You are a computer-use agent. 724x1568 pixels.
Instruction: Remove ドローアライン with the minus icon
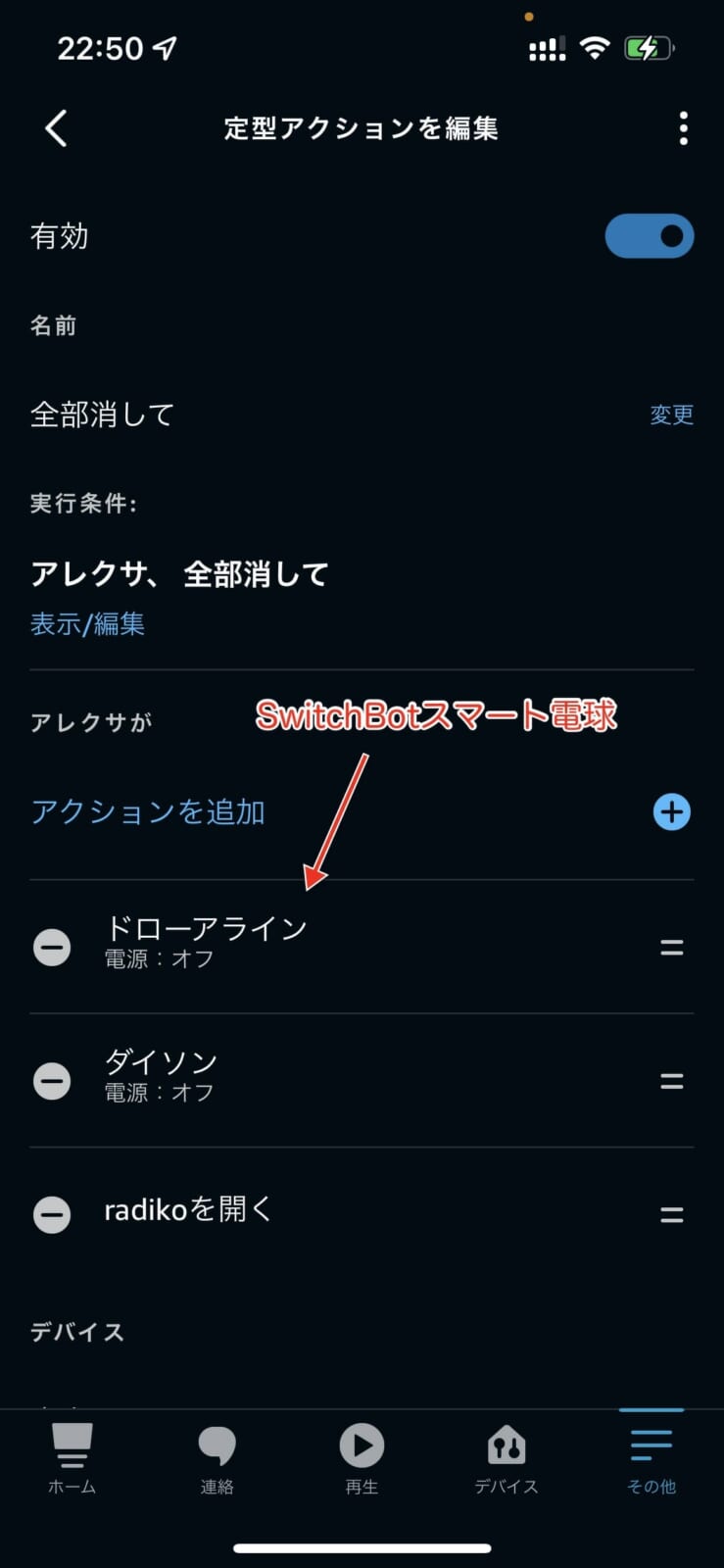tap(52, 947)
